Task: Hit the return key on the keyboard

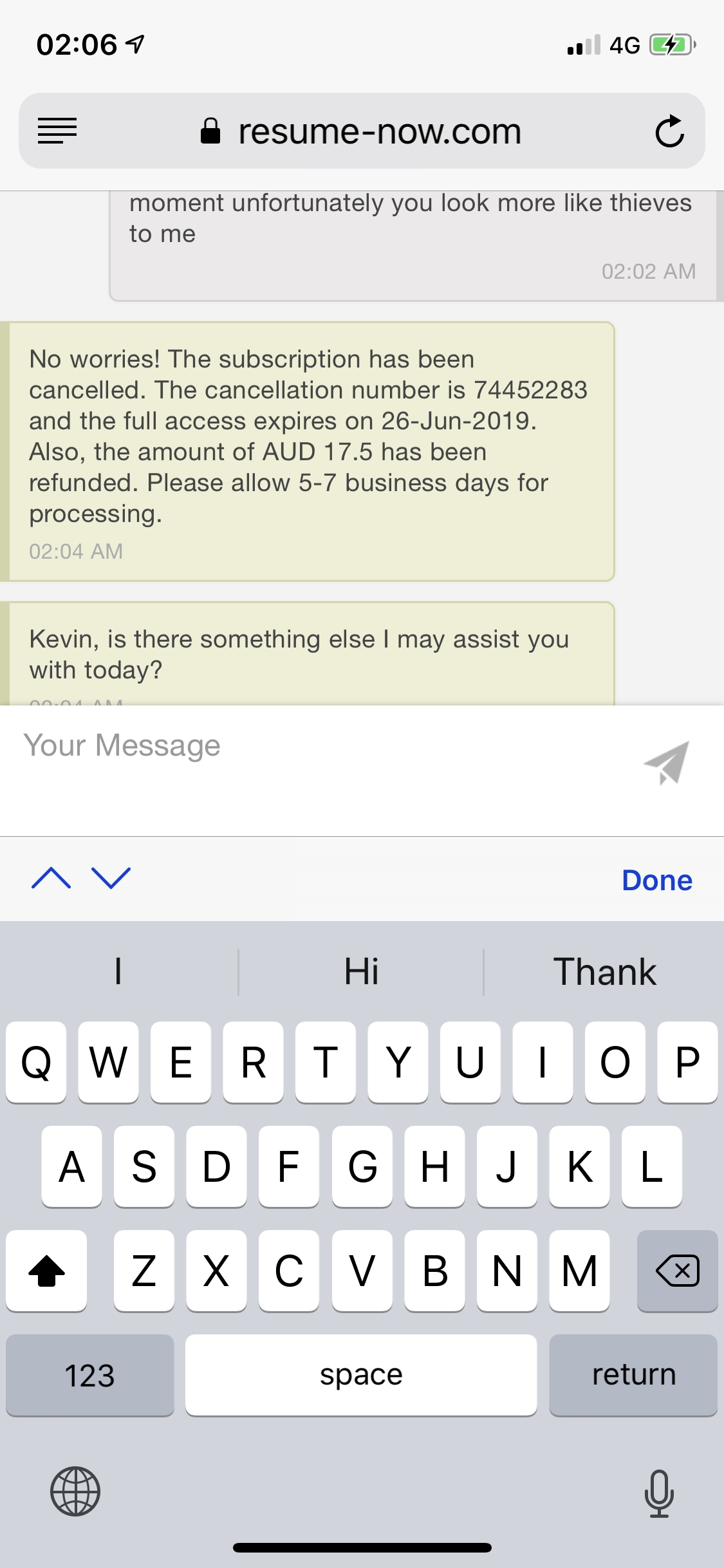Action: pos(633,1375)
